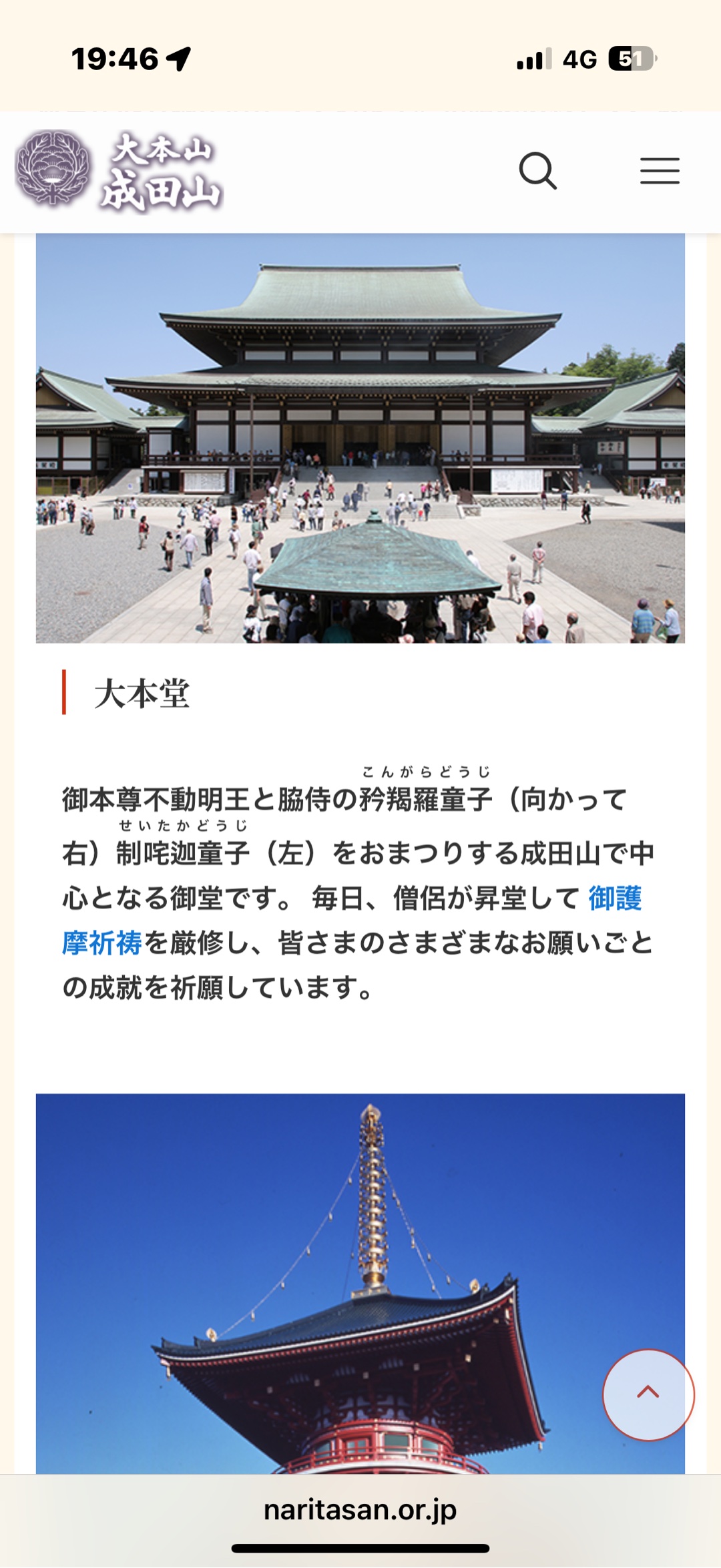This screenshot has width=721, height=1568.
Task: Tap the cellular signal indicator
Action: (x=531, y=59)
